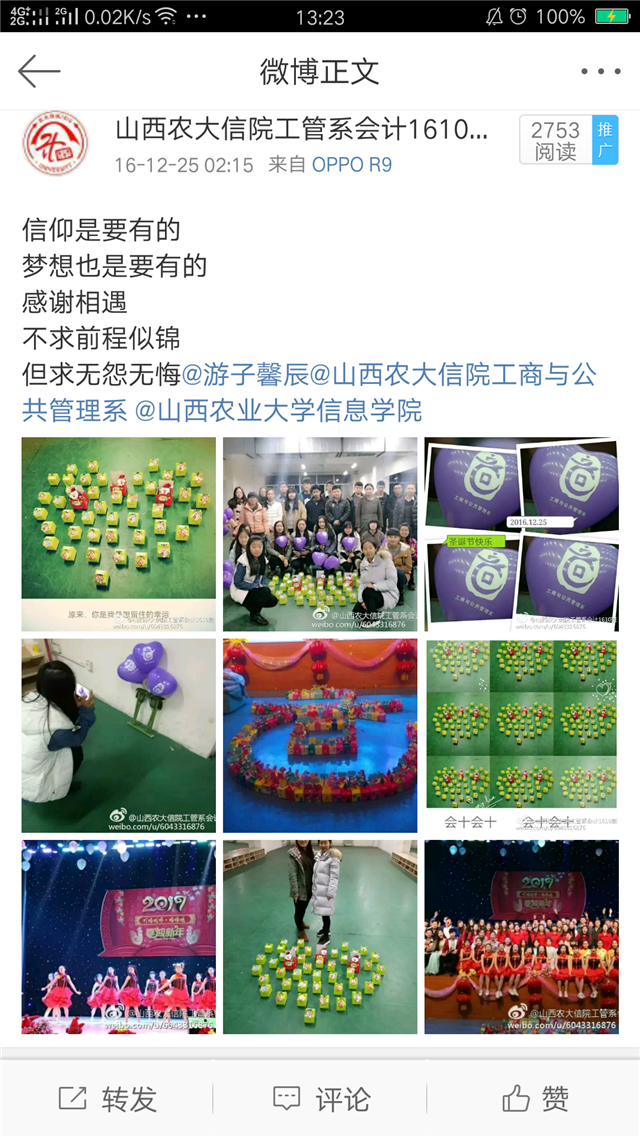This screenshot has height=1137, width=640.
Task: View the green tiled boxes collage photo
Action: (521, 735)
